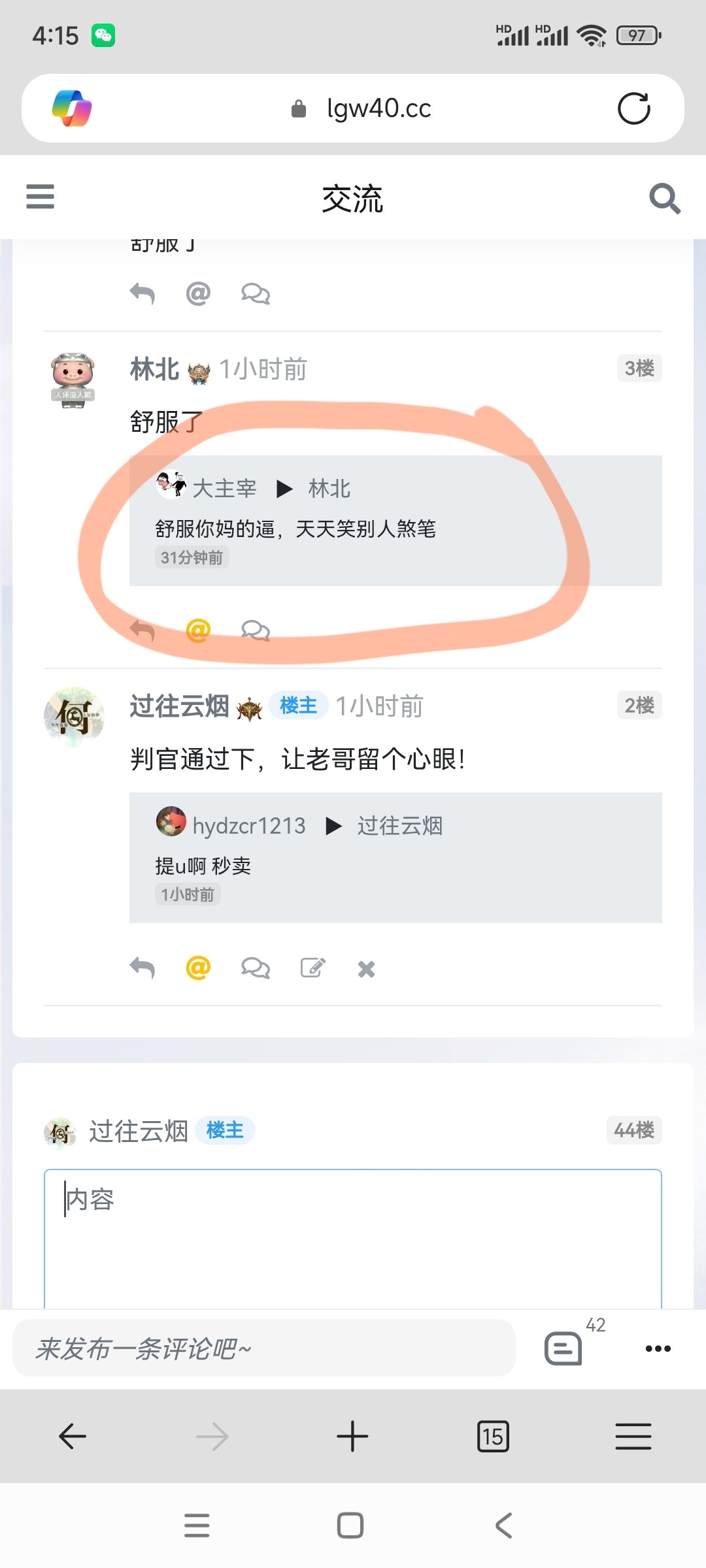Tap the 来发布一条评论吧 comment bar
706x1568 pixels.
[264, 1348]
